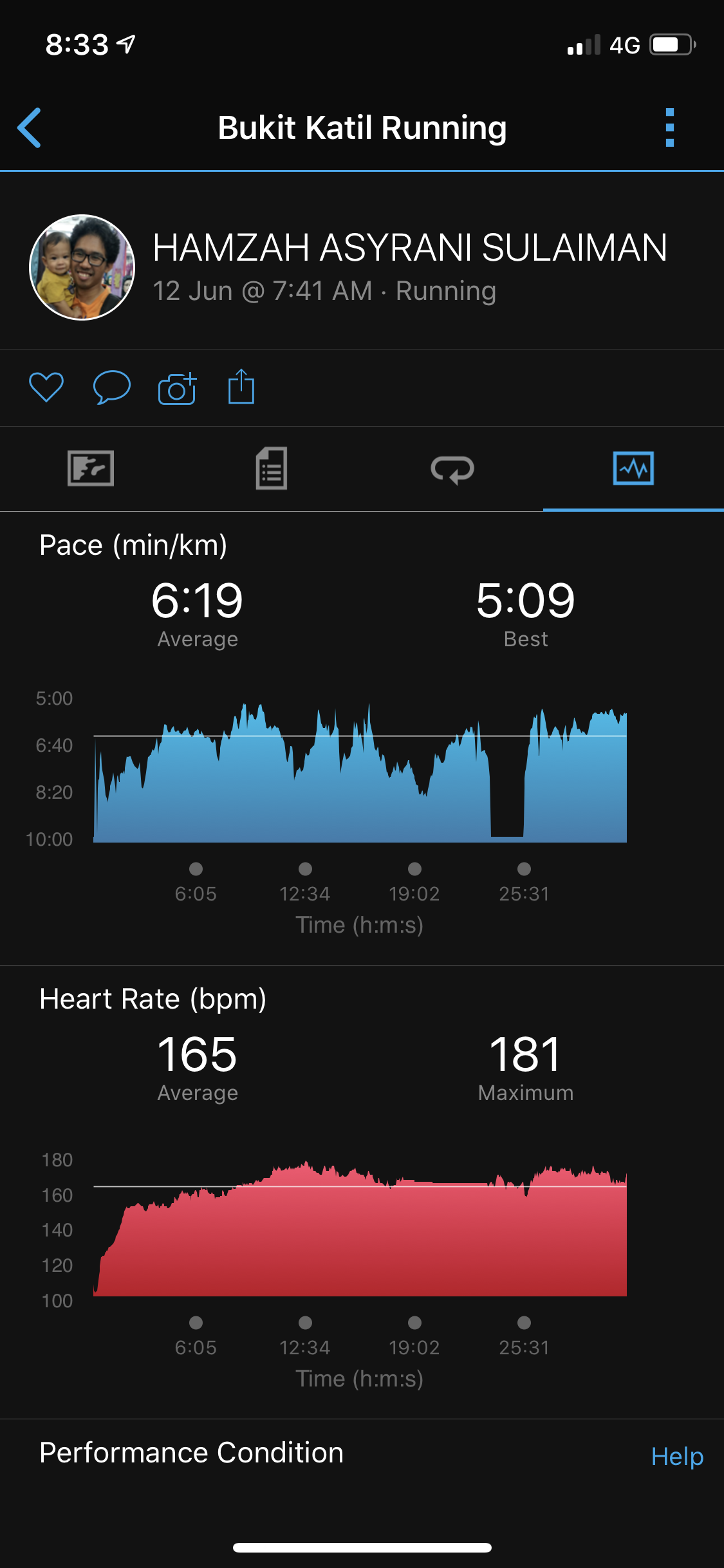Screen dimensions: 724x1568
Task: Switch to the laps tab
Action: 452,469
